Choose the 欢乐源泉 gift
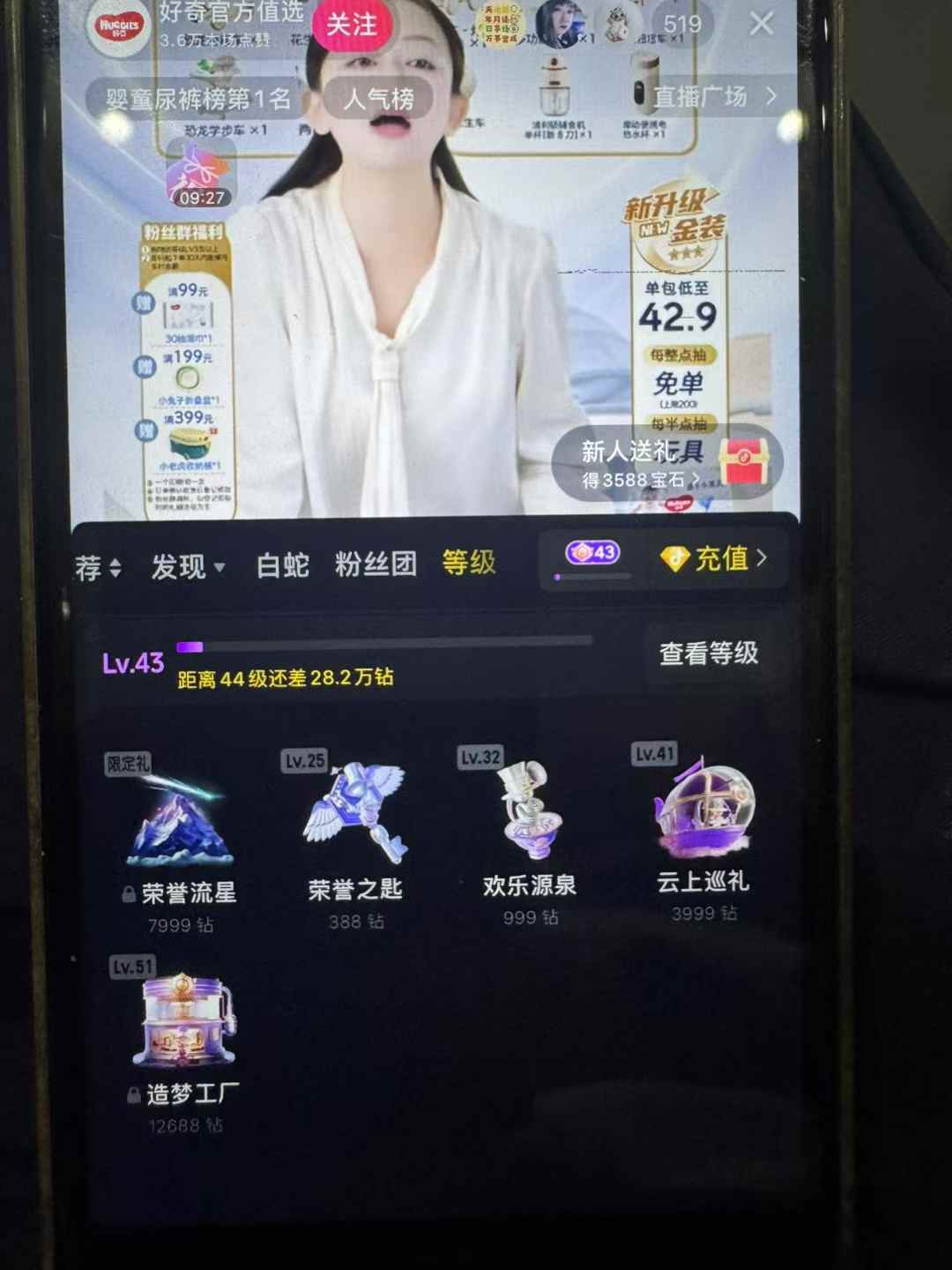This screenshot has width=952, height=1270. tap(529, 831)
